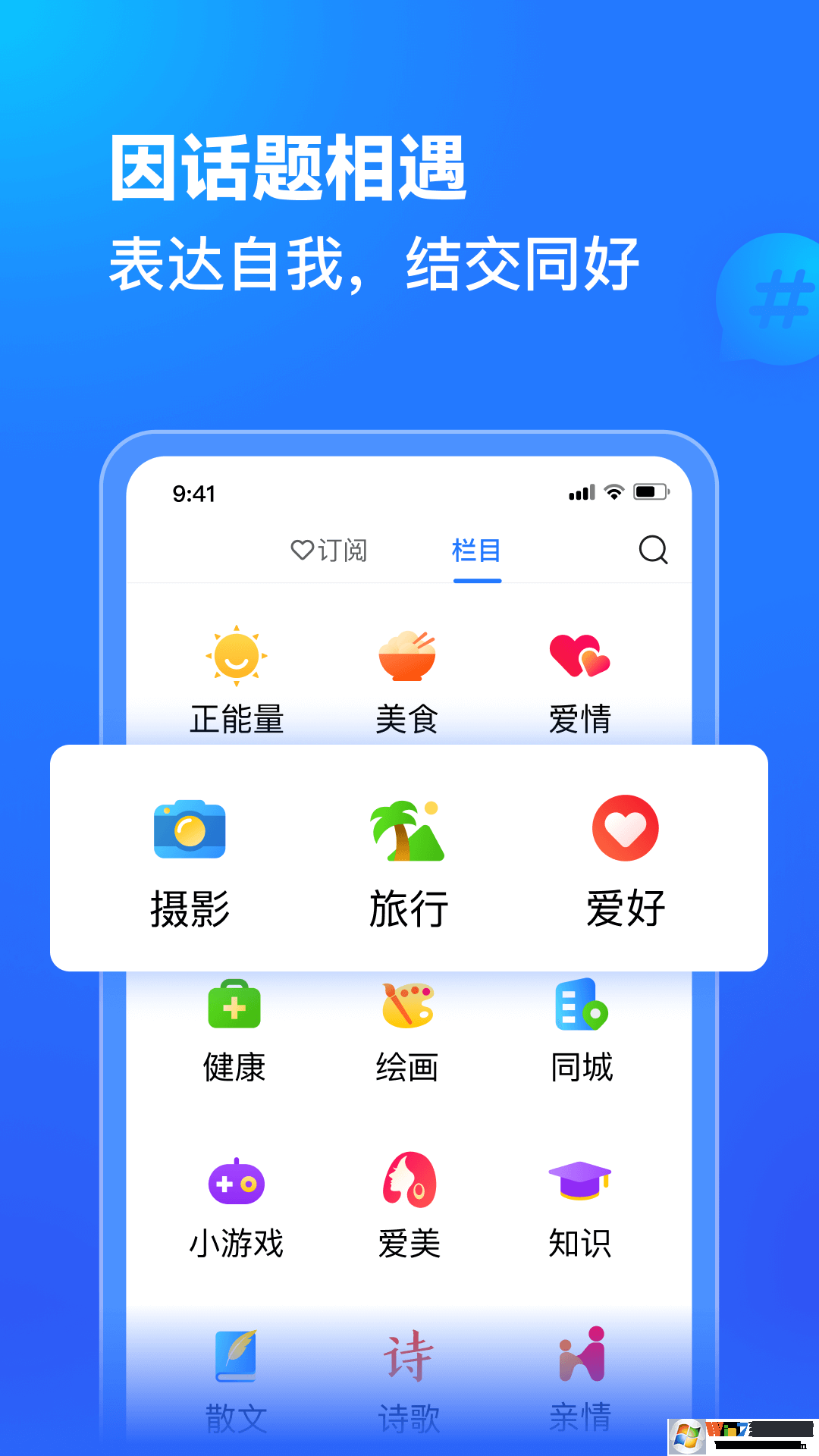Tap the 知识 graduation cap icon
819x1456 pixels.
(x=582, y=1179)
